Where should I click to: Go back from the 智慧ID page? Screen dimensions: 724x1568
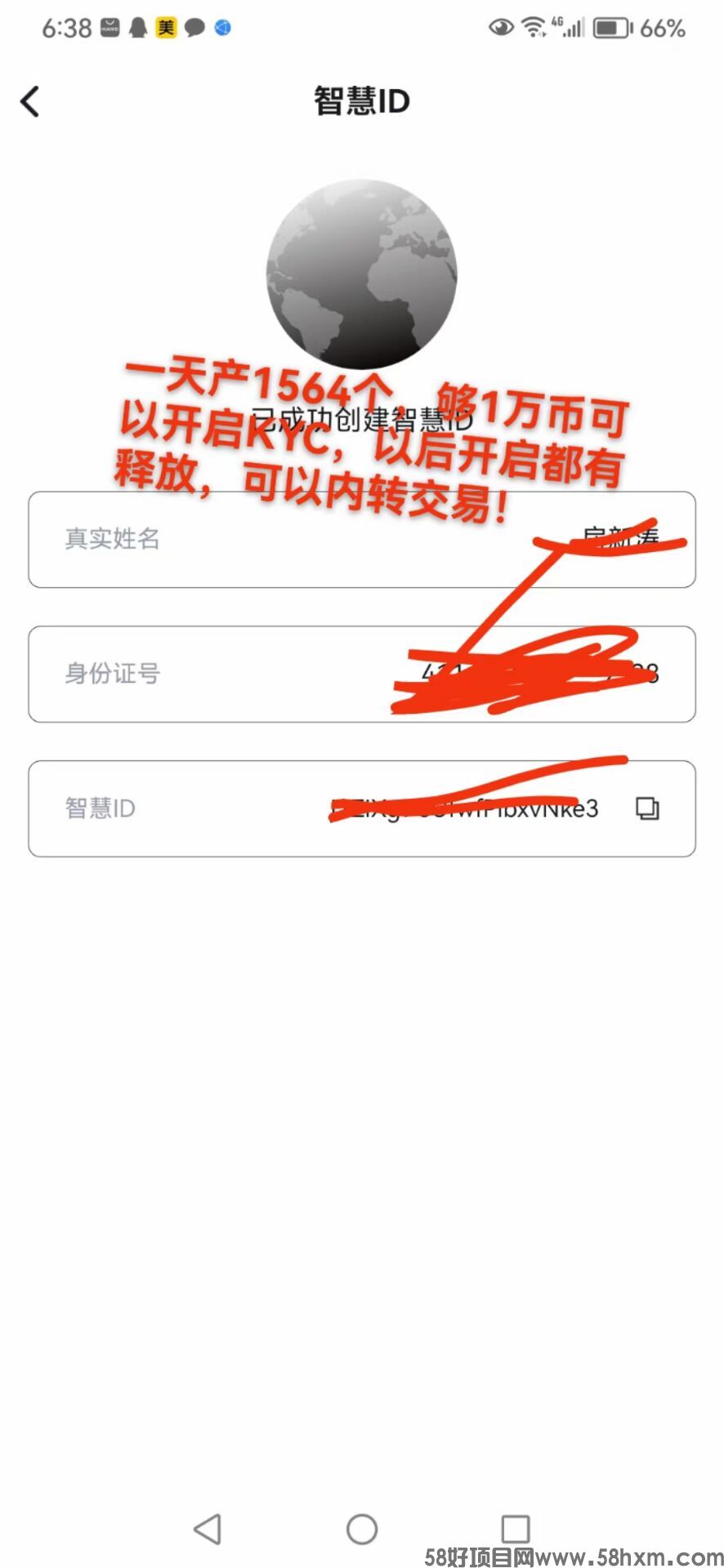tap(30, 102)
